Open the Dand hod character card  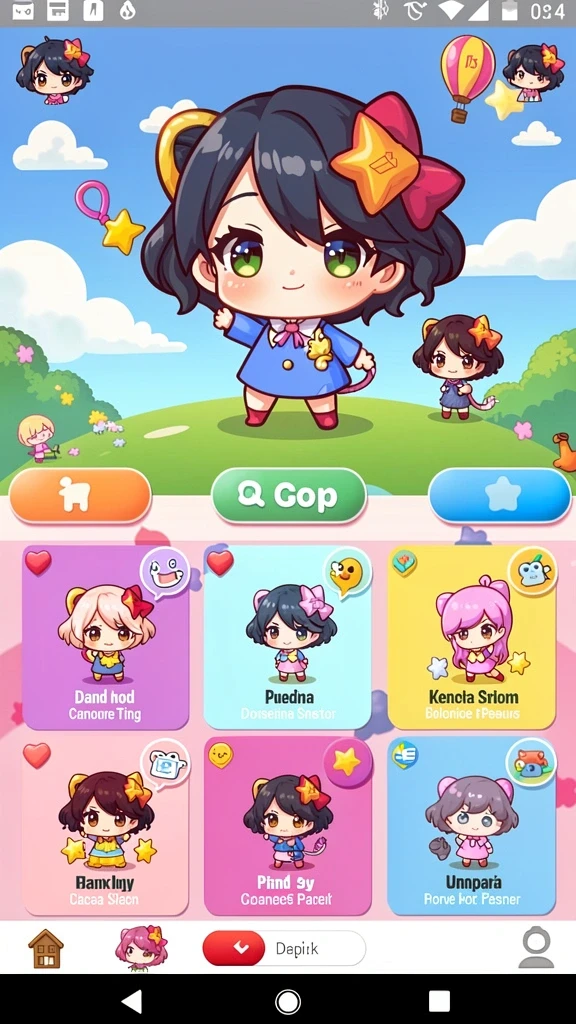[106, 637]
